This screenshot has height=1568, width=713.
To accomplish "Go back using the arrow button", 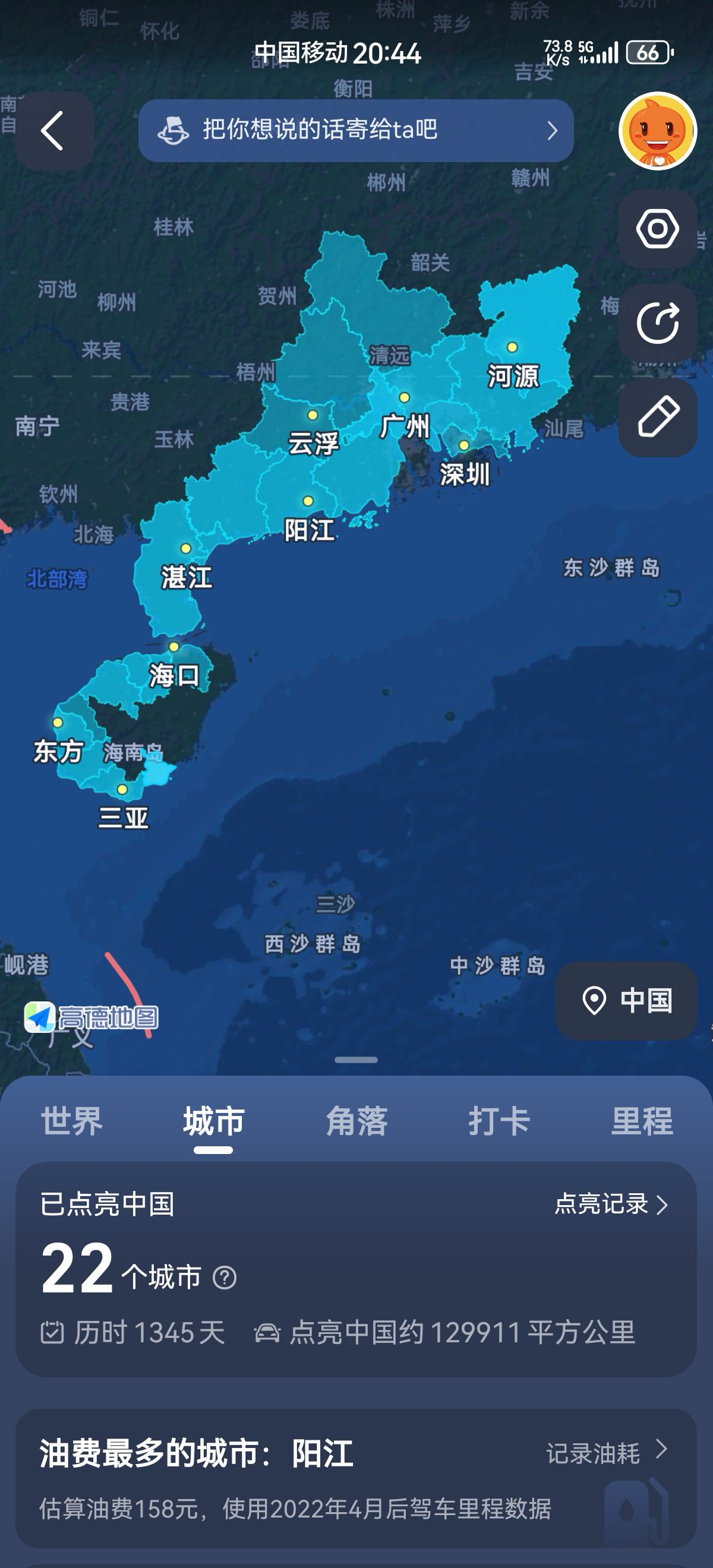I will coord(53,131).
